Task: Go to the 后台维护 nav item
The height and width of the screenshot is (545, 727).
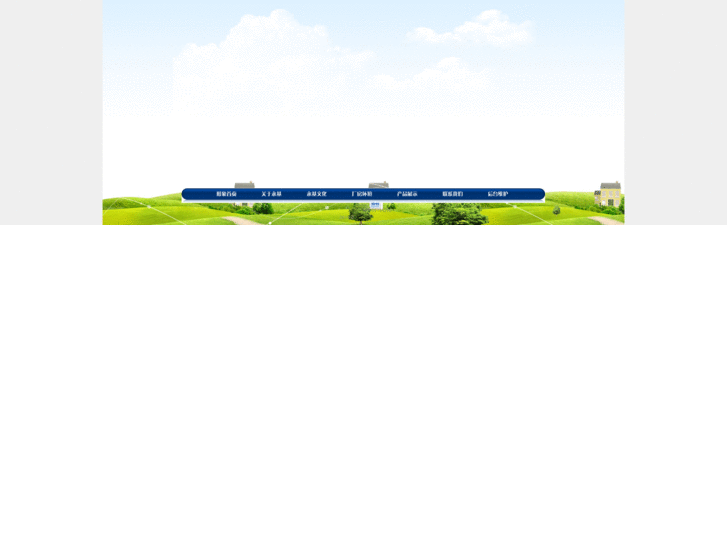Action: point(498,194)
